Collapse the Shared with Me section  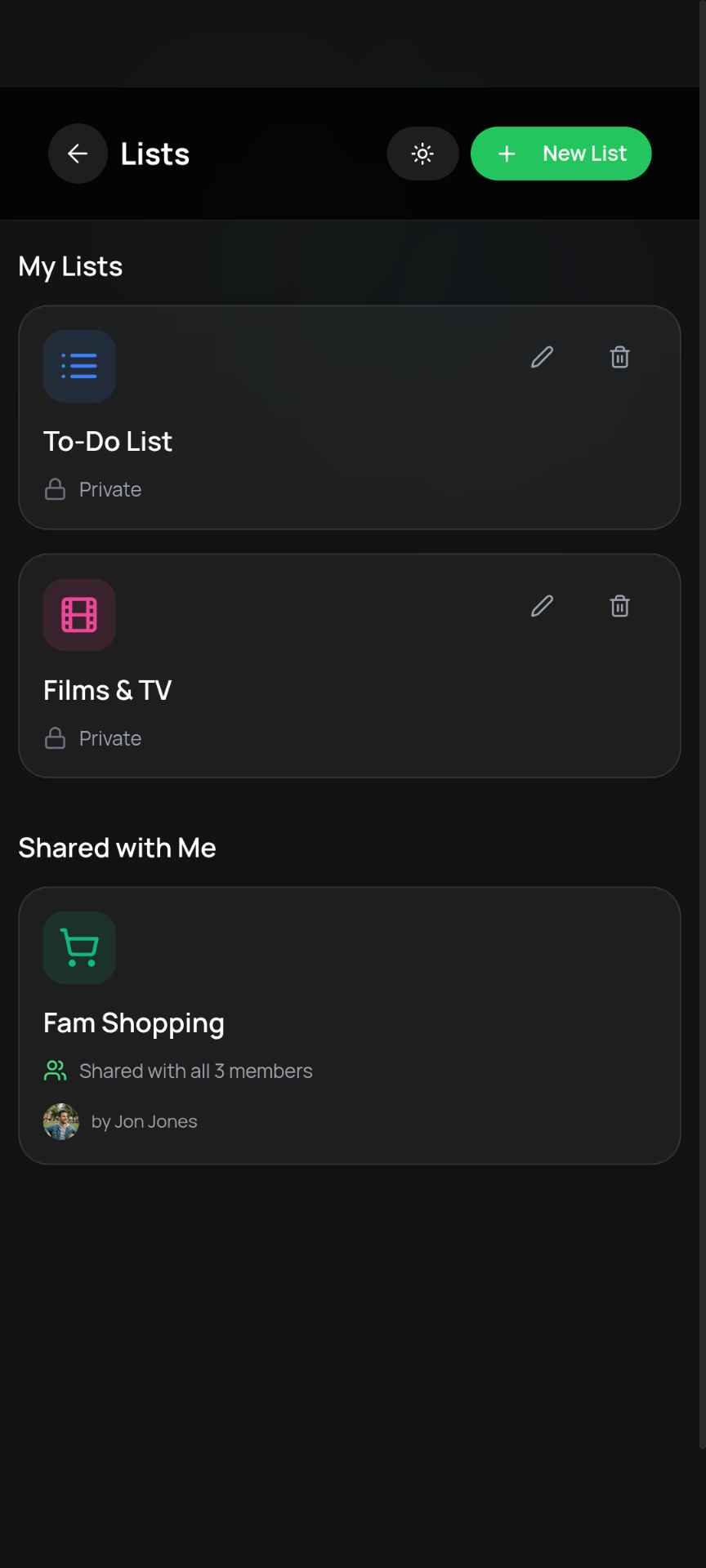[117, 847]
